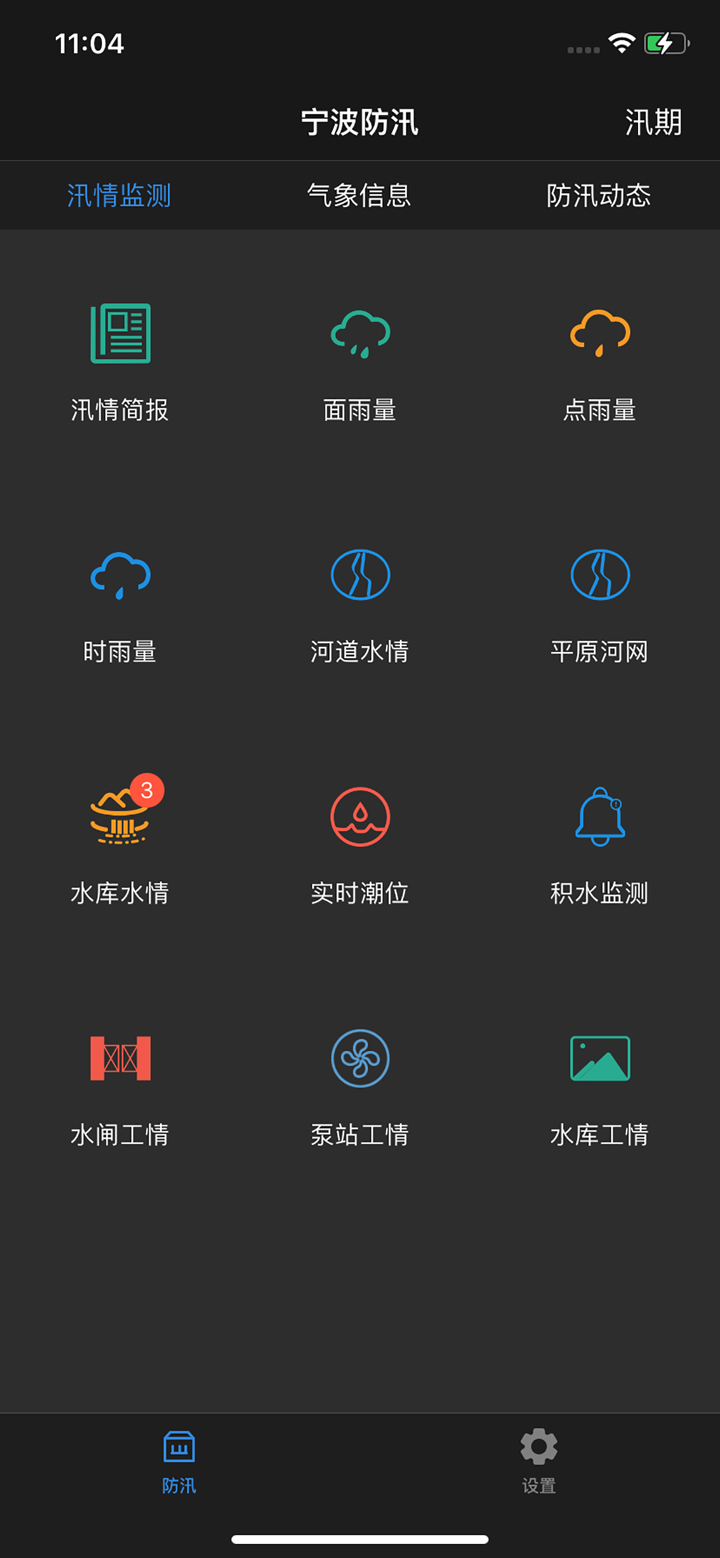
Task: Open the 防汛动态 flood news tab
Action: (x=600, y=196)
